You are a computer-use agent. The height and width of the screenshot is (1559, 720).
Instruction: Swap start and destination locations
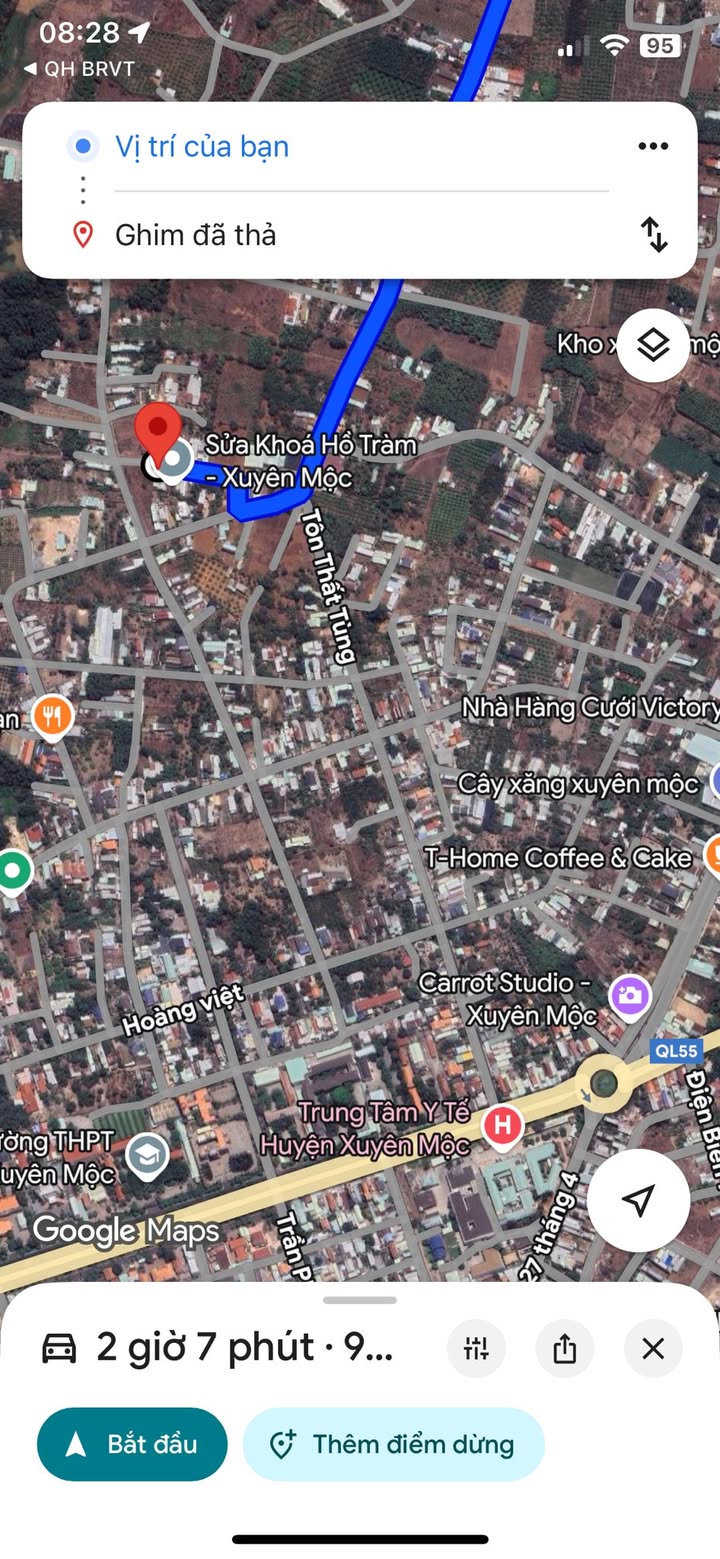click(653, 234)
